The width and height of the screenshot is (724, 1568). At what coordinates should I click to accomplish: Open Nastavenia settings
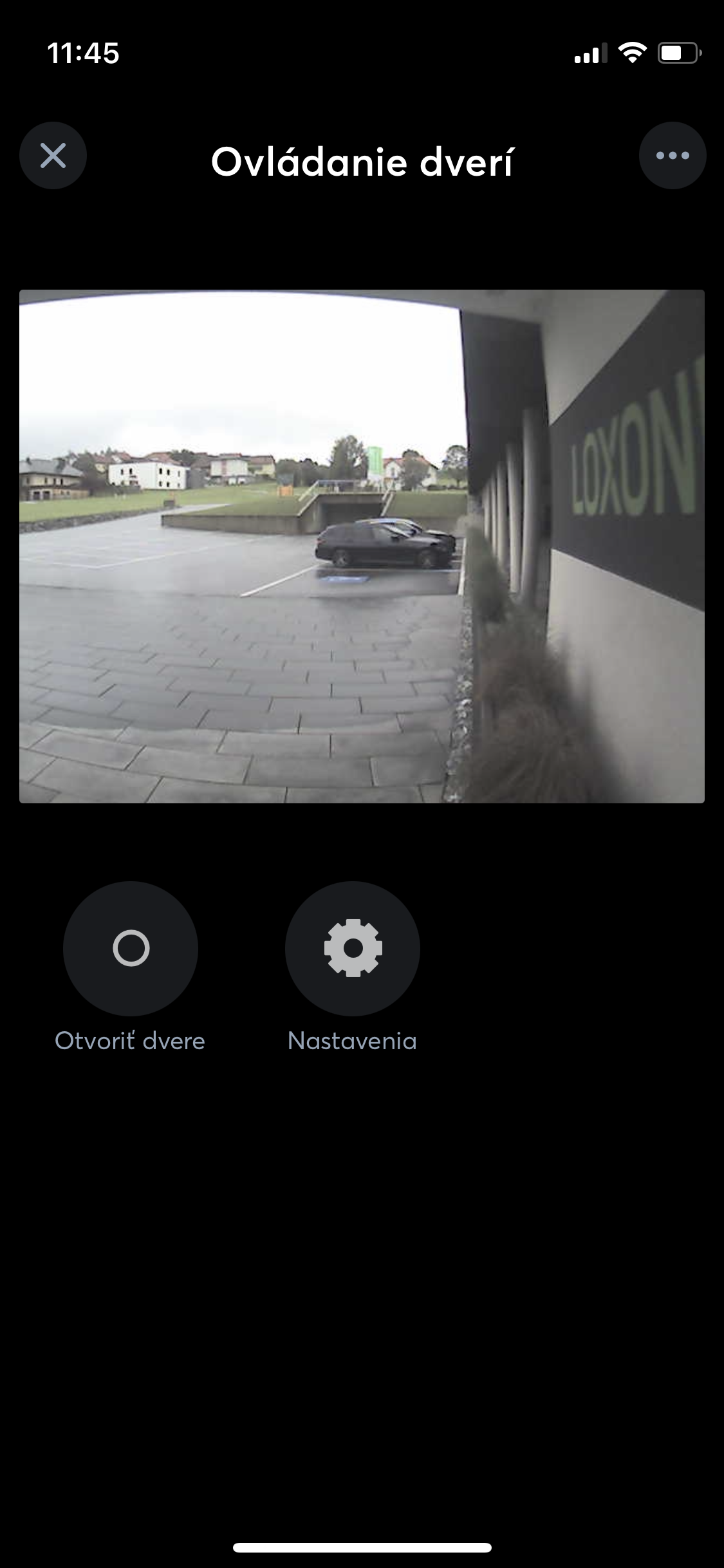[353, 948]
